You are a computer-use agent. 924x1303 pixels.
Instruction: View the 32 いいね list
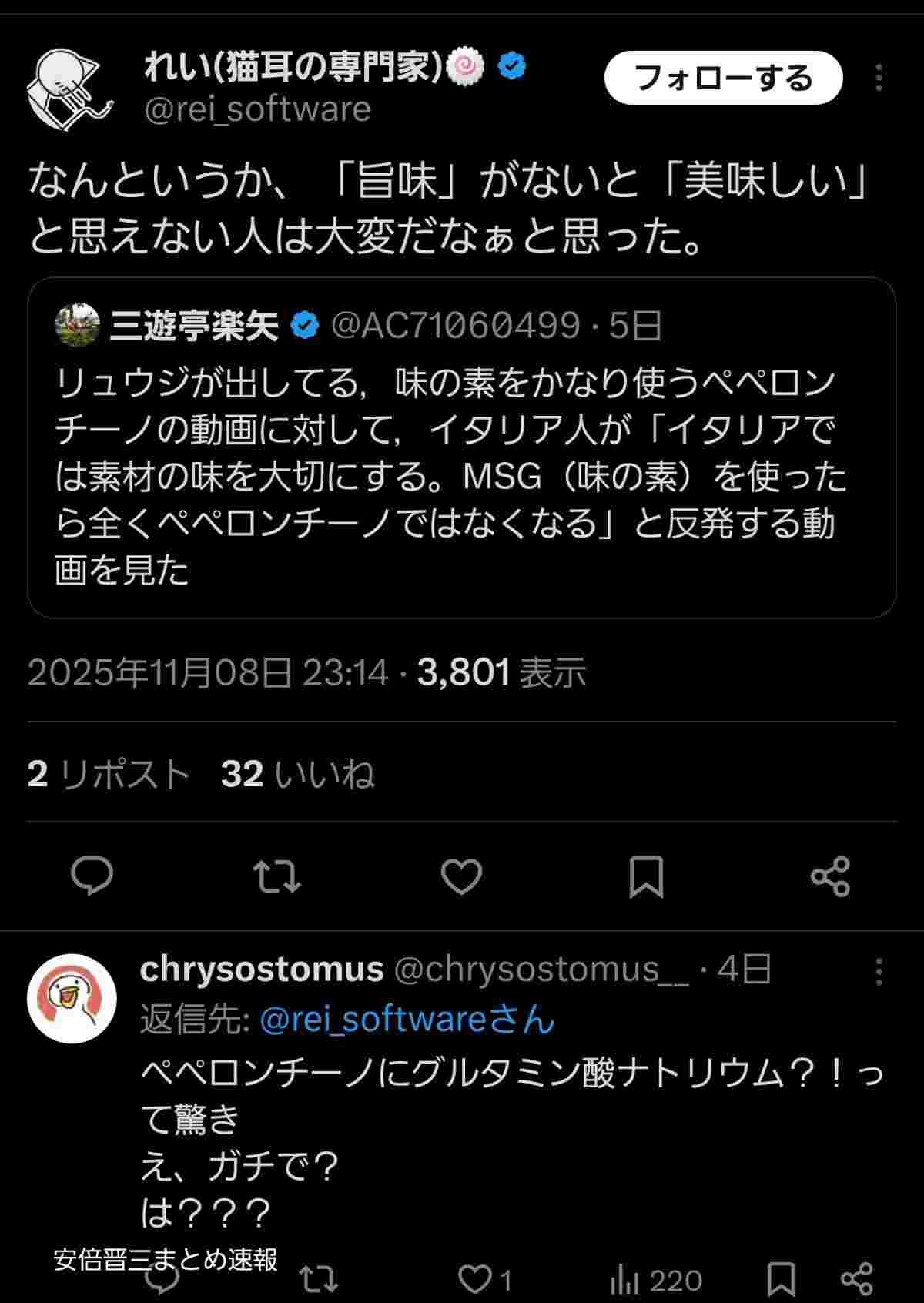tap(297, 774)
